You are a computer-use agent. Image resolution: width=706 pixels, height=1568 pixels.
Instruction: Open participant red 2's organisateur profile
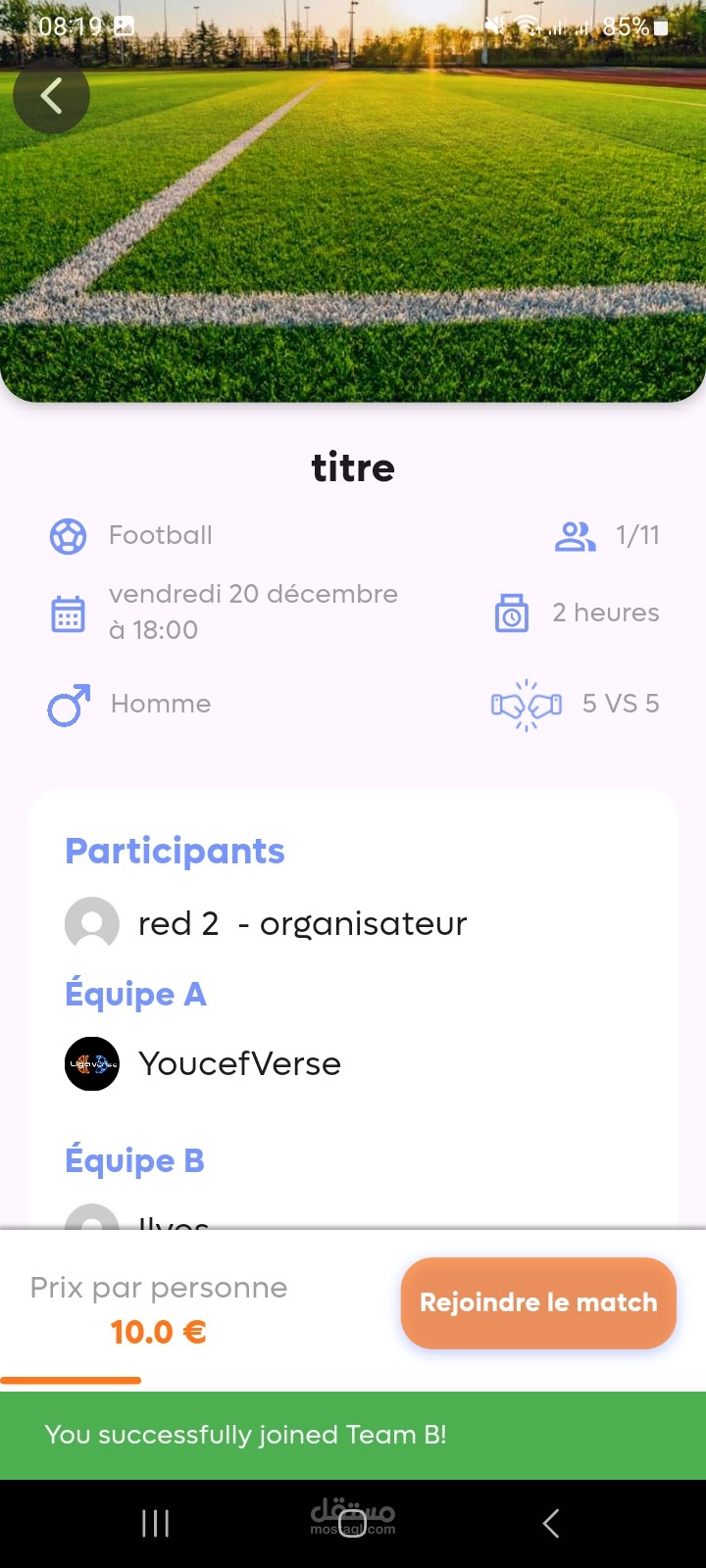[x=266, y=923]
